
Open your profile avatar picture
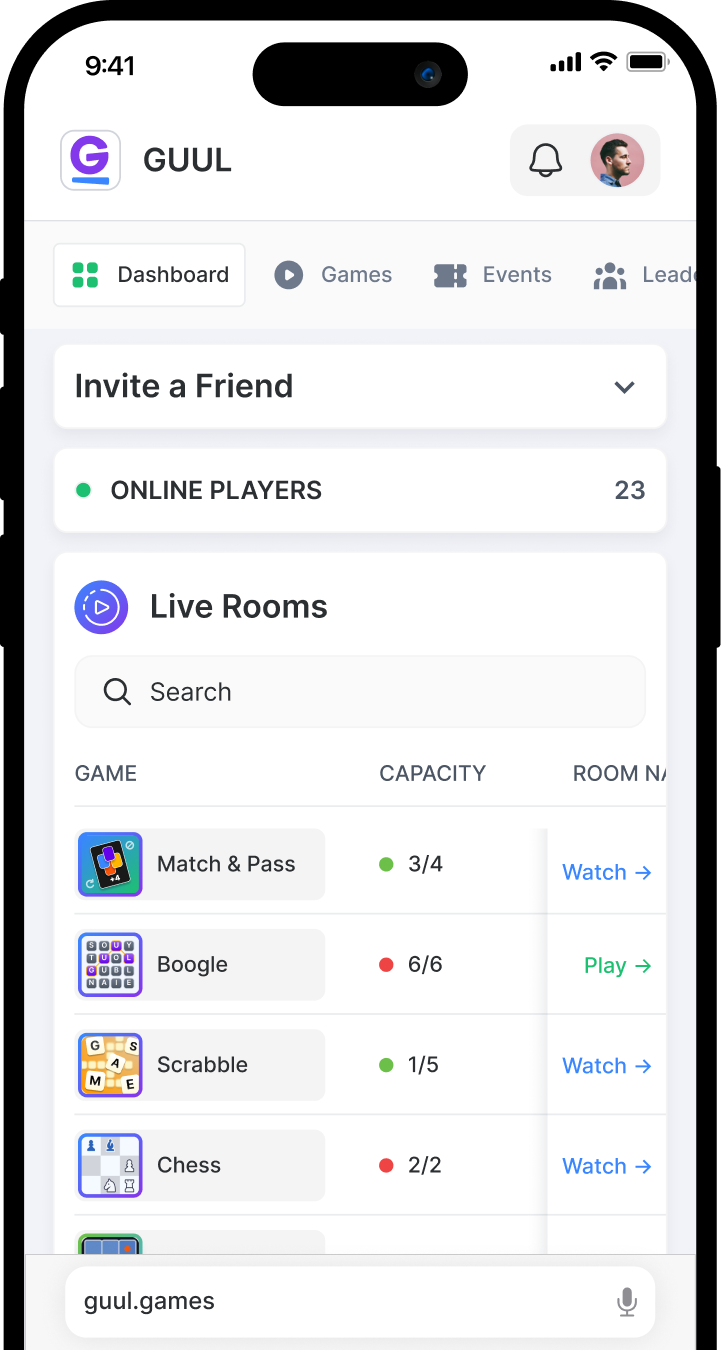coord(618,160)
